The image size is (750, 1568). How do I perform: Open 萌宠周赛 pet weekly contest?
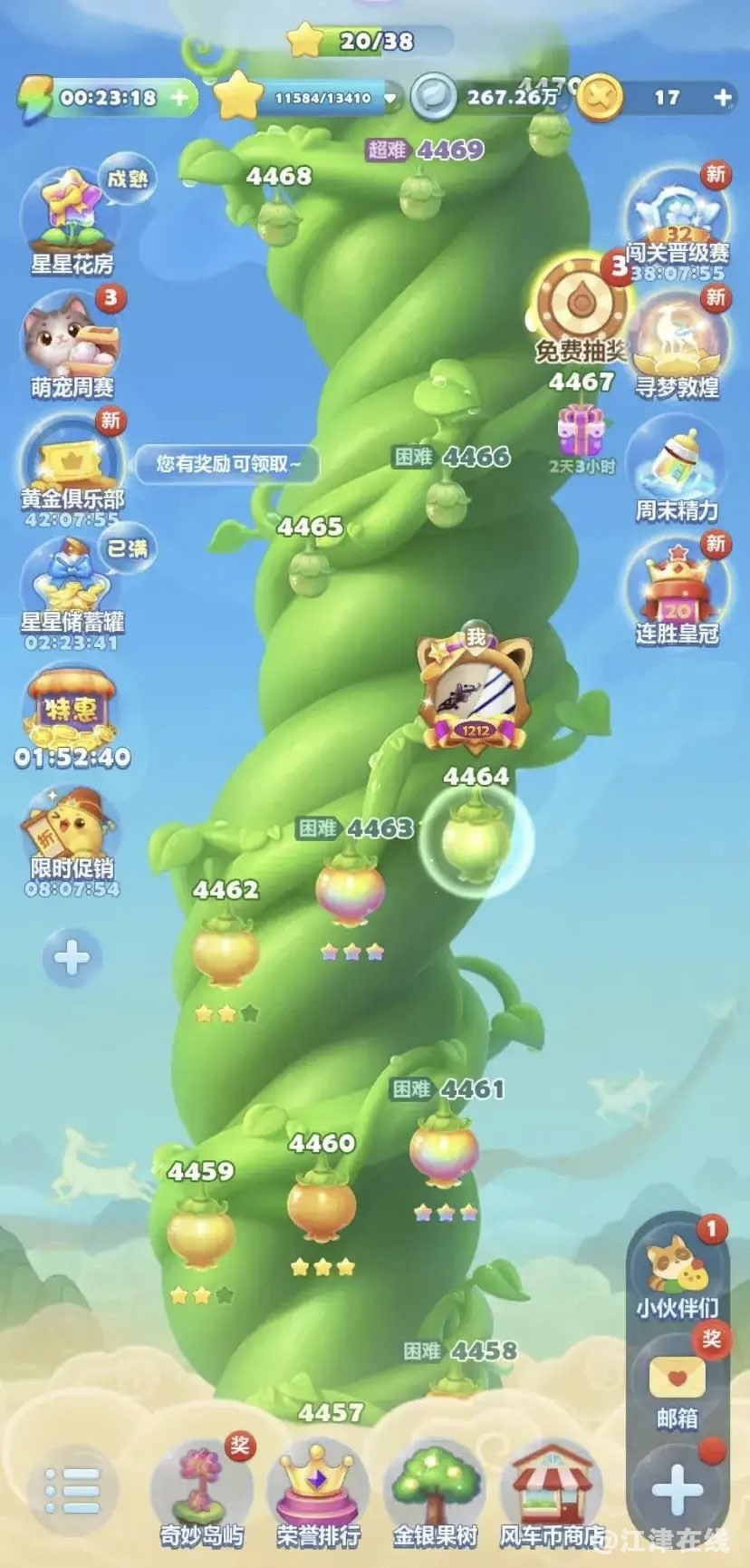tap(72, 344)
